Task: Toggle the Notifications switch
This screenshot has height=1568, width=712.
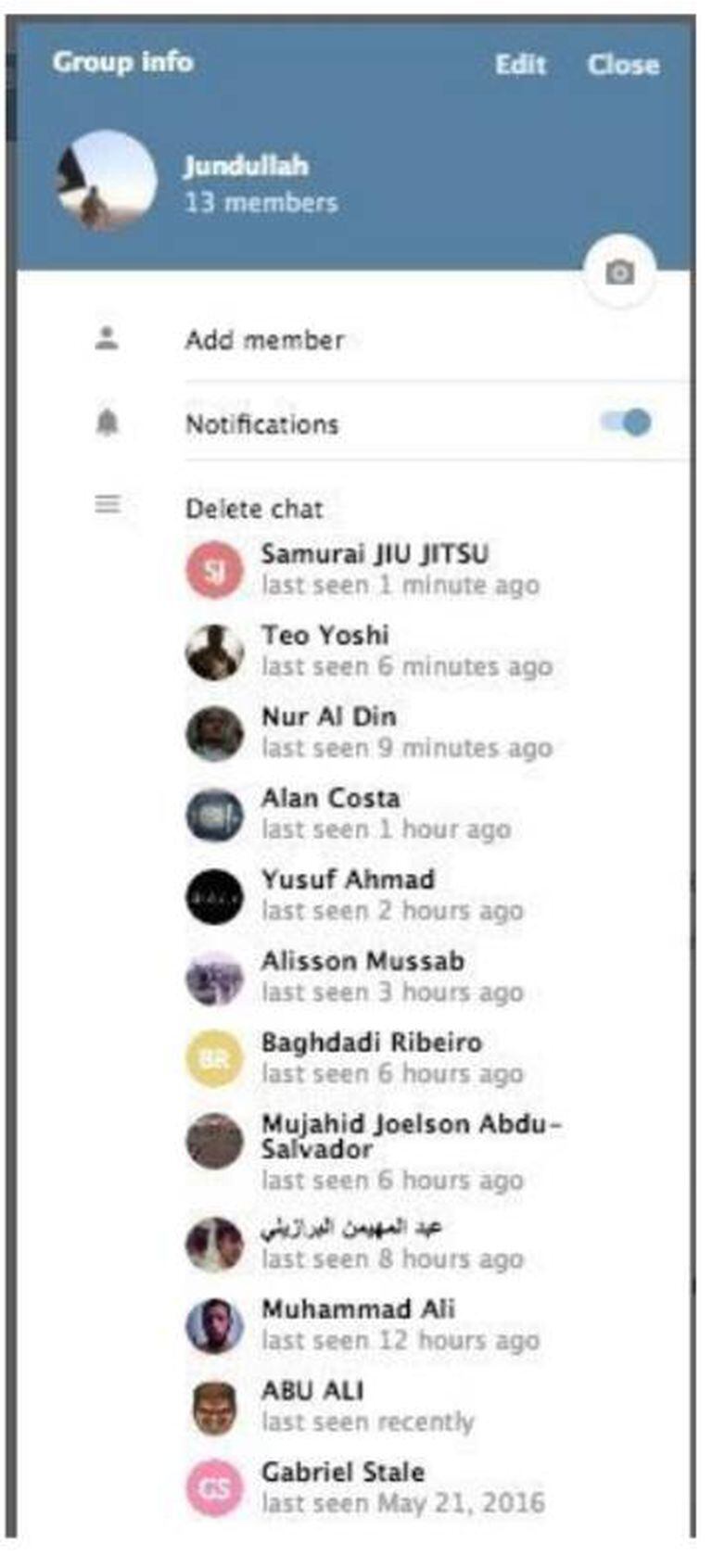Action: (x=627, y=424)
